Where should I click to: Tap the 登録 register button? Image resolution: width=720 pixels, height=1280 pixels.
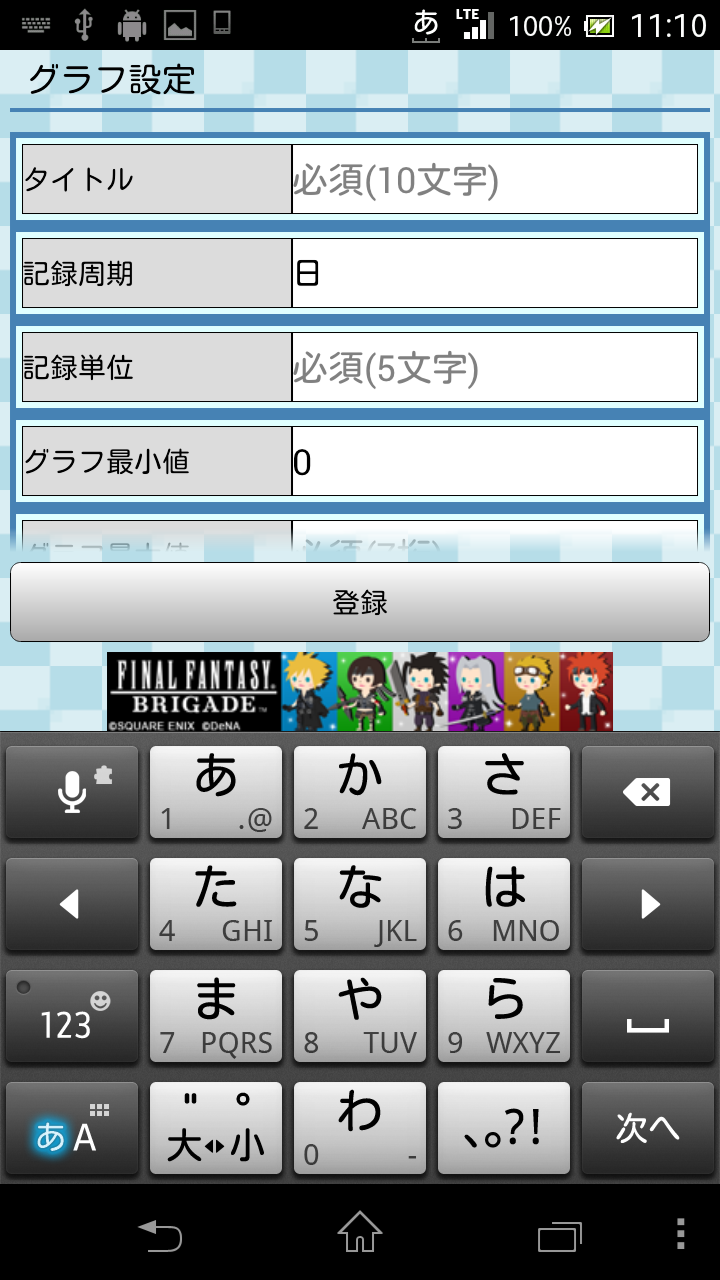(x=360, y=602)
